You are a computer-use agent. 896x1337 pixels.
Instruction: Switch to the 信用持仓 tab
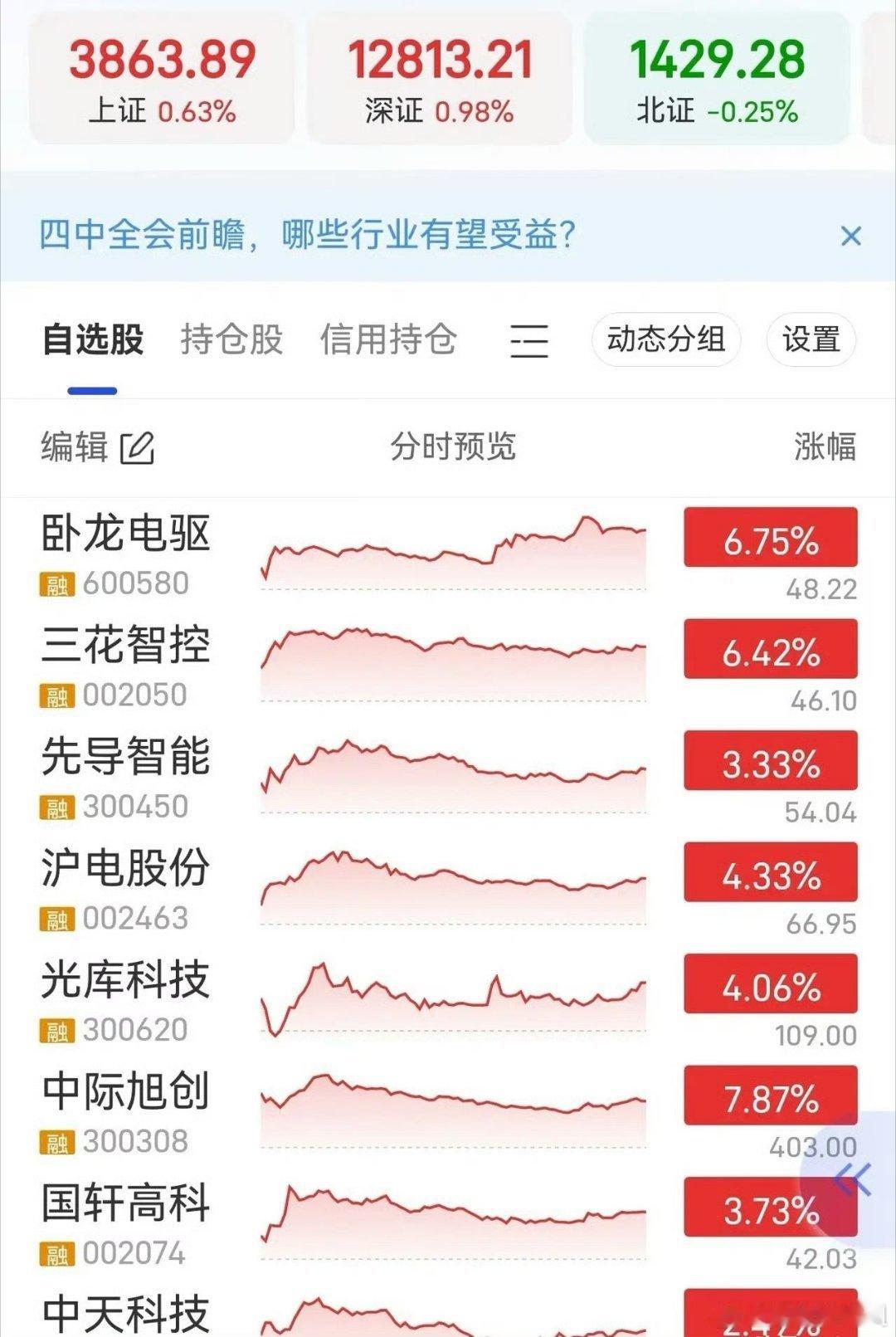point(388,339)
